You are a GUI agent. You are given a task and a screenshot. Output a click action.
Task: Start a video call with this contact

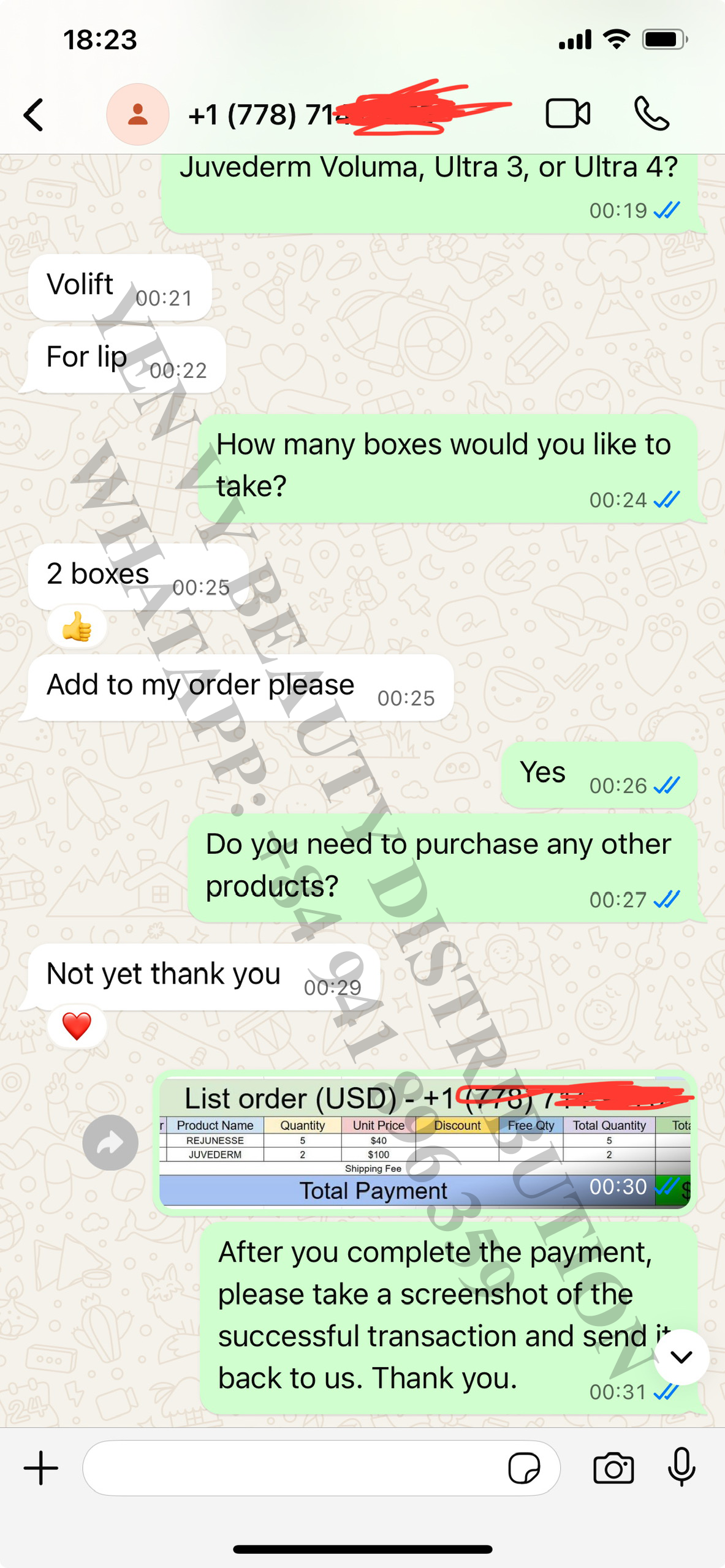click(x=567, y=114)
